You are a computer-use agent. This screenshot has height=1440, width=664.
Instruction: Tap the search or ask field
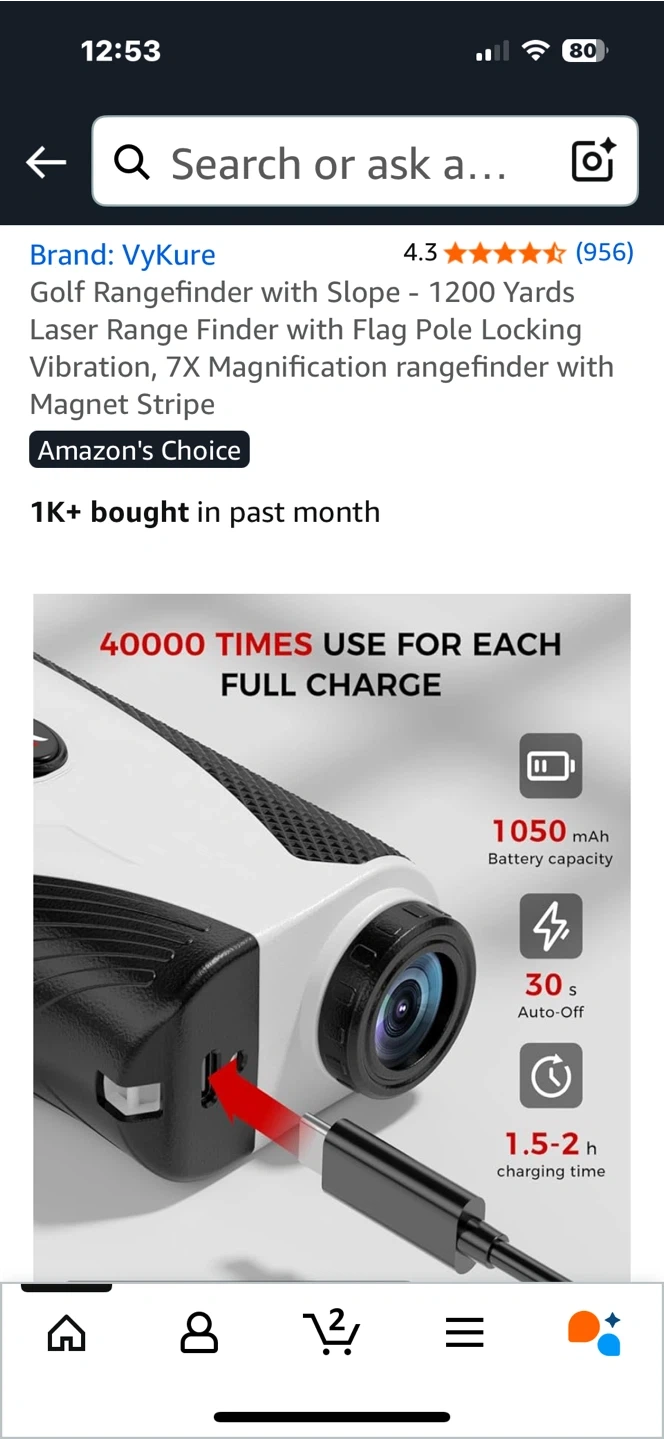338,163
